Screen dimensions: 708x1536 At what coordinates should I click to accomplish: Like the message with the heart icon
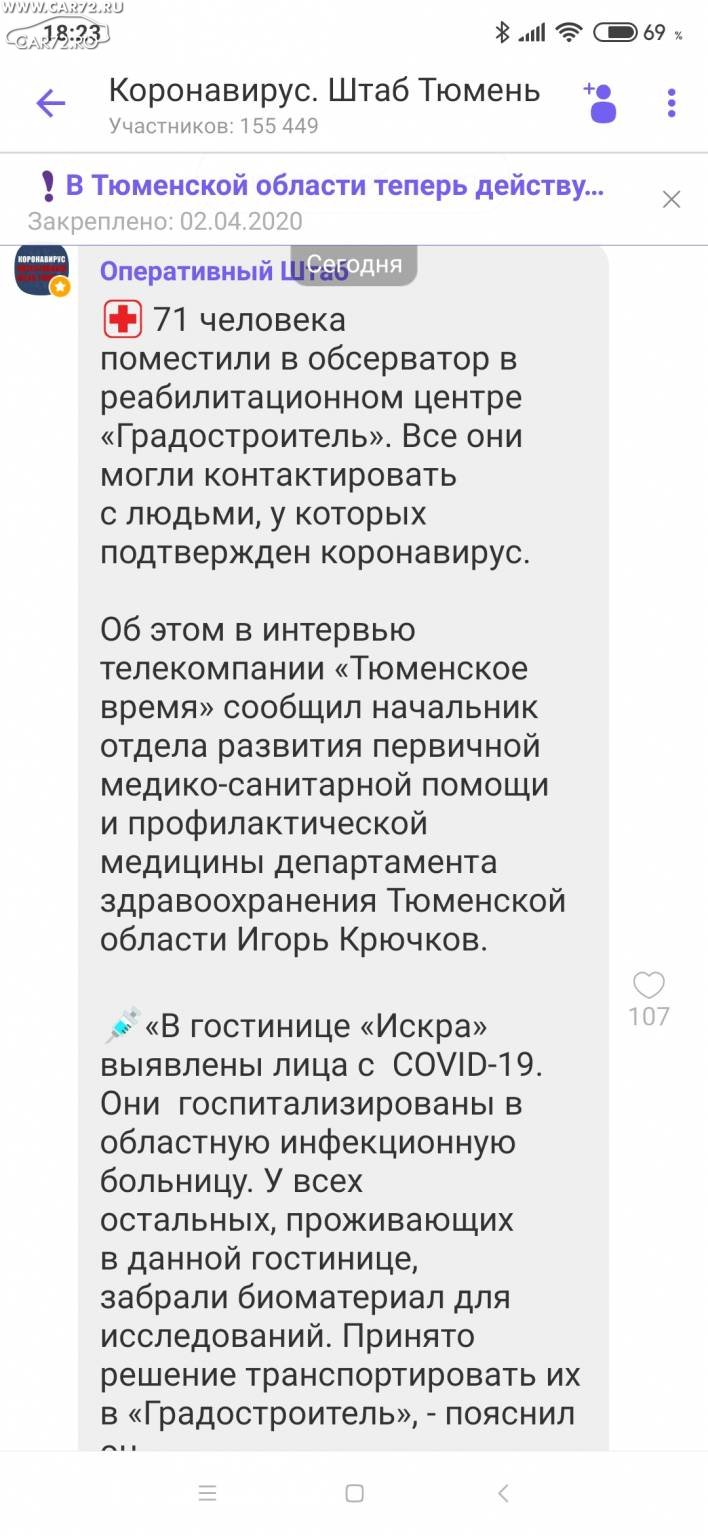coord(649,985)
